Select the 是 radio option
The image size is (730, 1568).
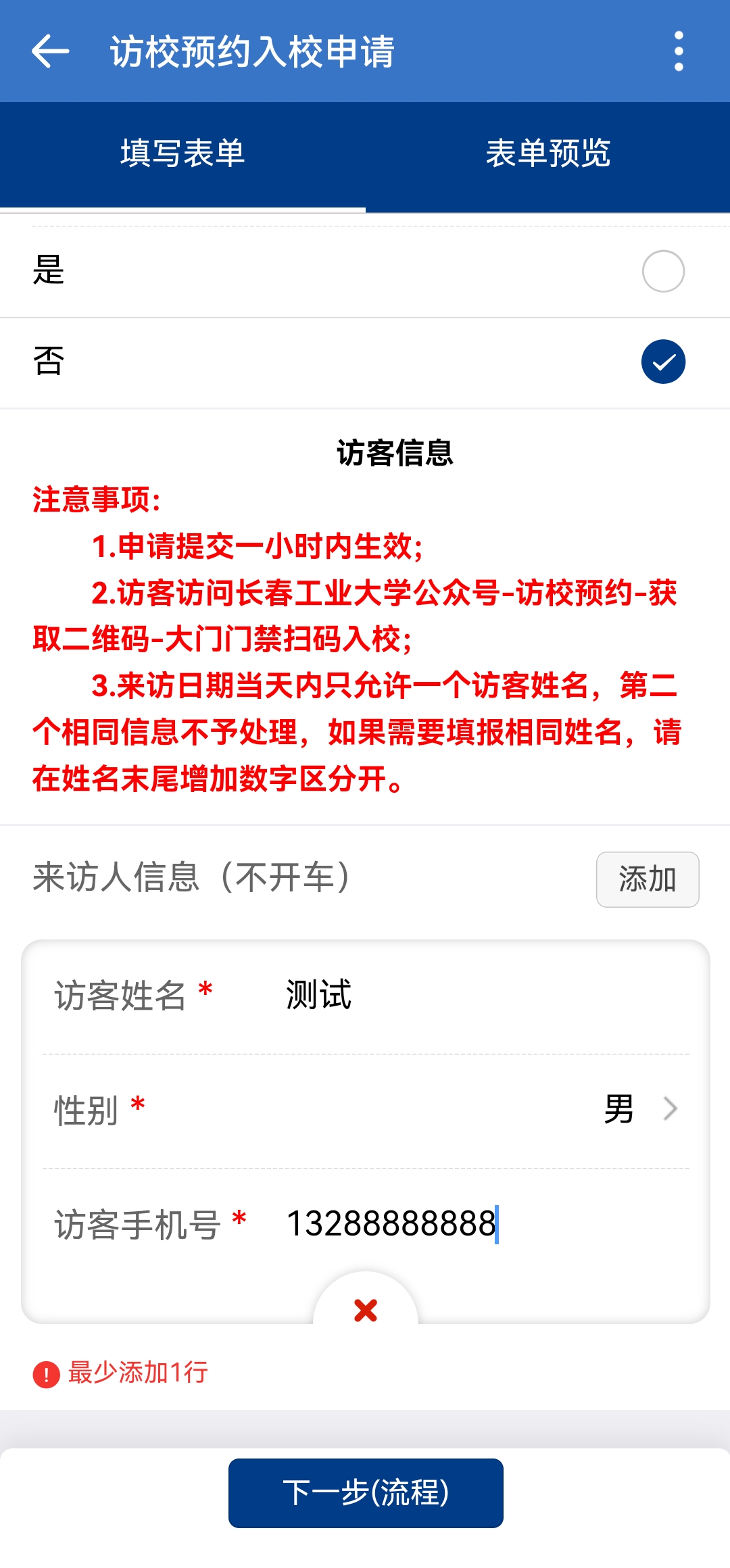tap(662, 271)
